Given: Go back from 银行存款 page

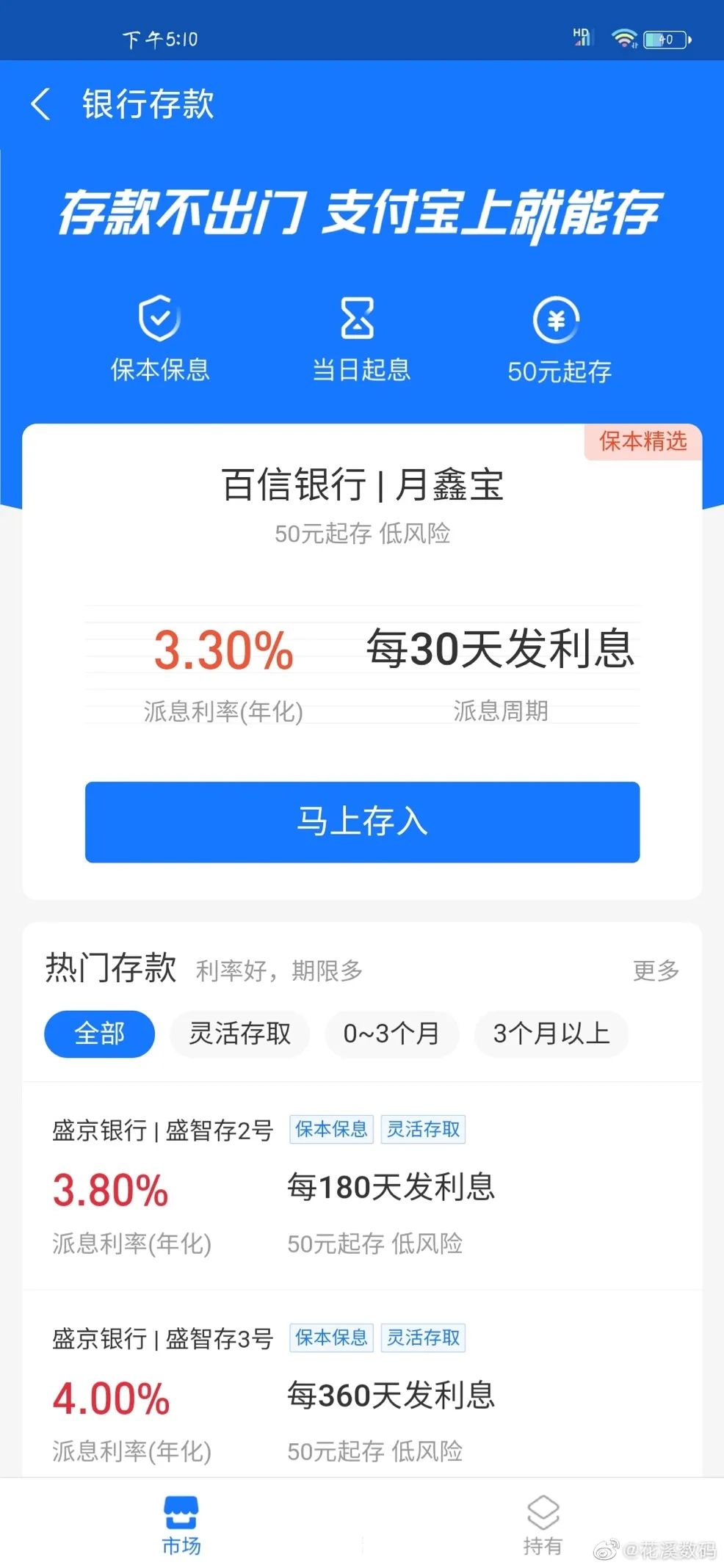Looking at the screenshot, I should point(41,104).
